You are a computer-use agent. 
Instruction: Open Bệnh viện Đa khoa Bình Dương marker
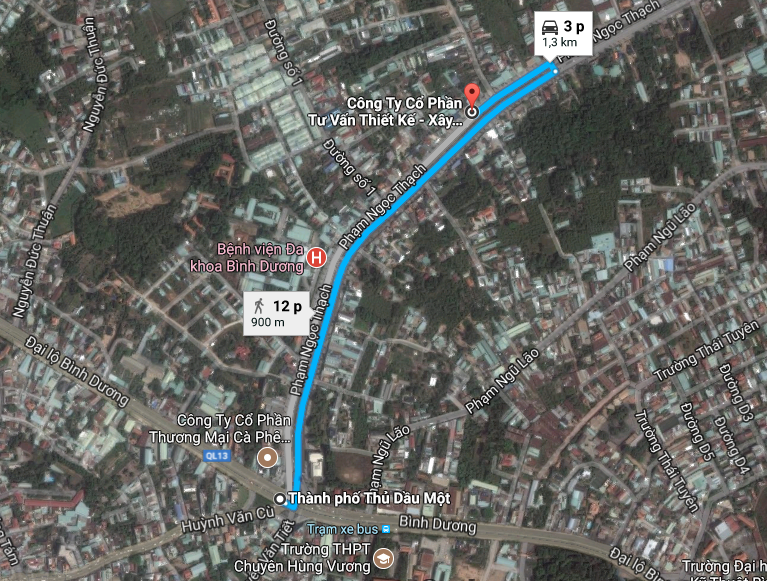[318, 258]
